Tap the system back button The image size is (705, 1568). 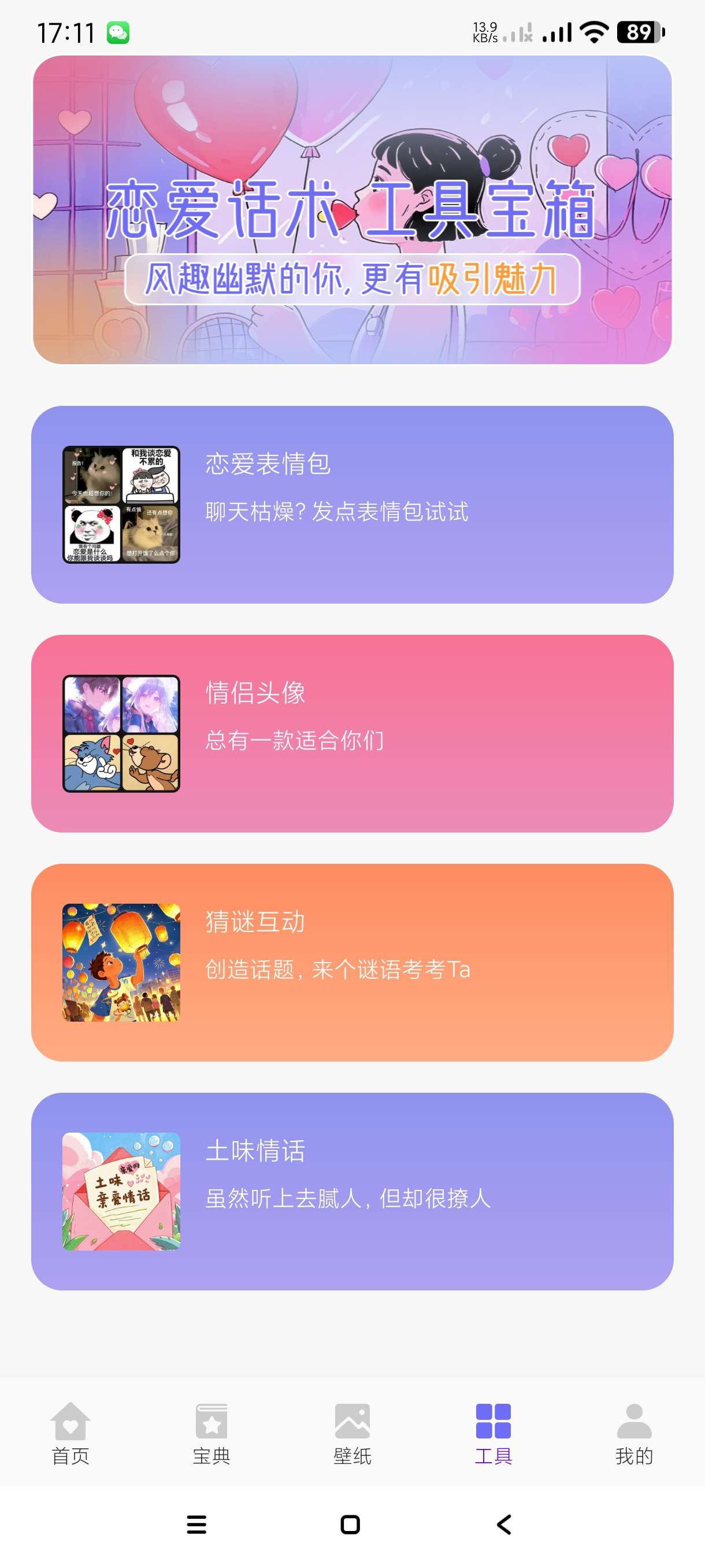[x=504, y=1525]
